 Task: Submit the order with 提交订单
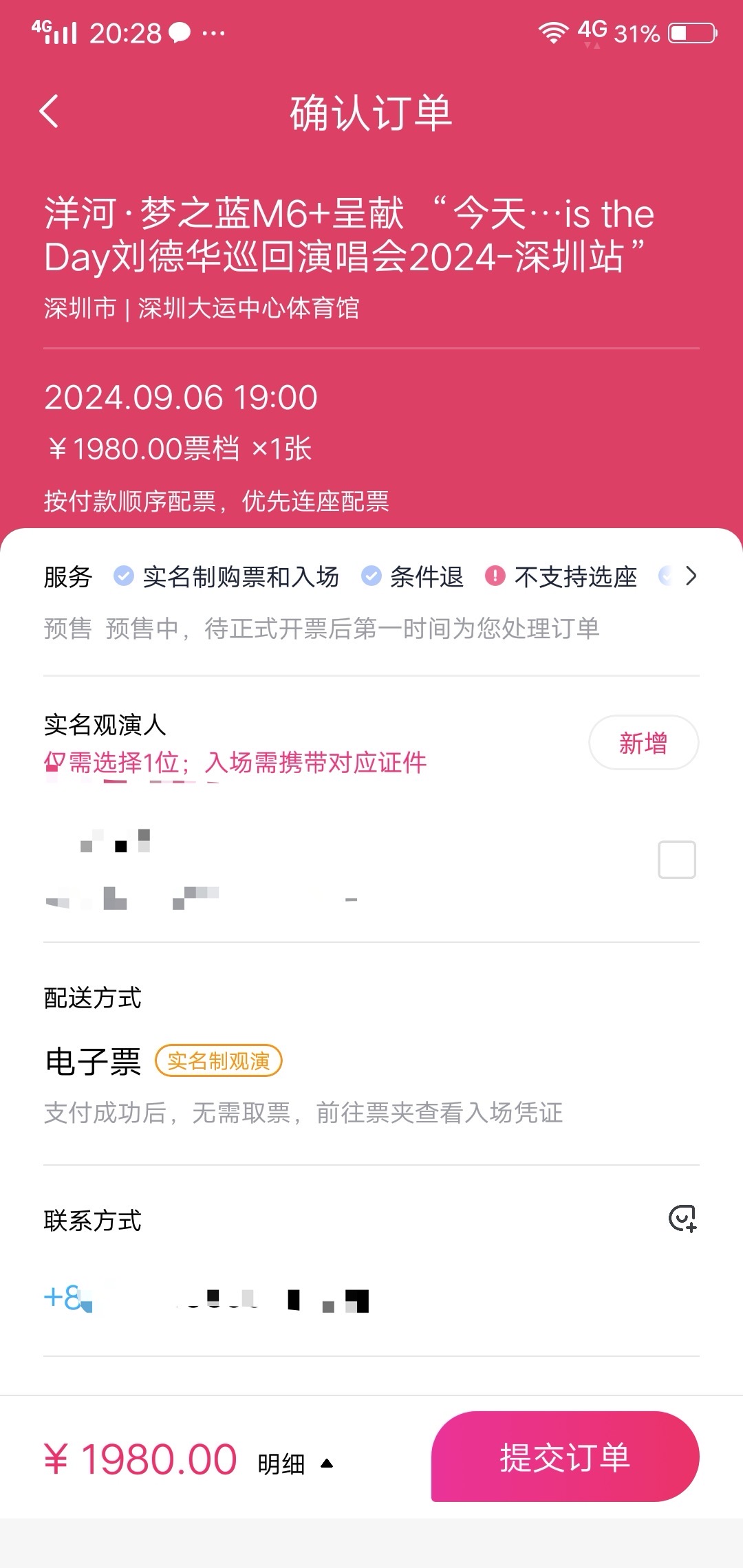[x=565, y=1457]
